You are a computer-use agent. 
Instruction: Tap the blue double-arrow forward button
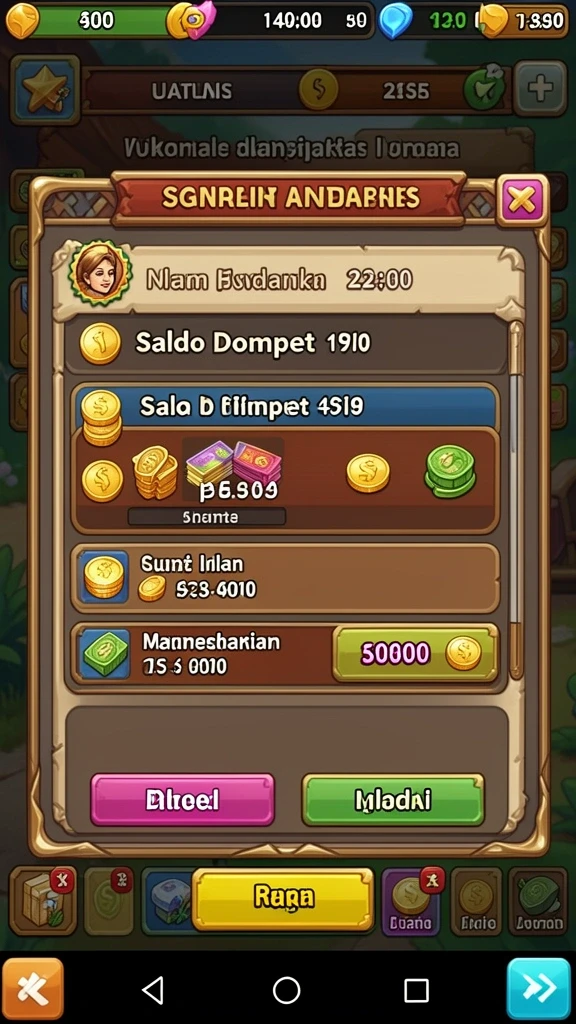(539, 989)
